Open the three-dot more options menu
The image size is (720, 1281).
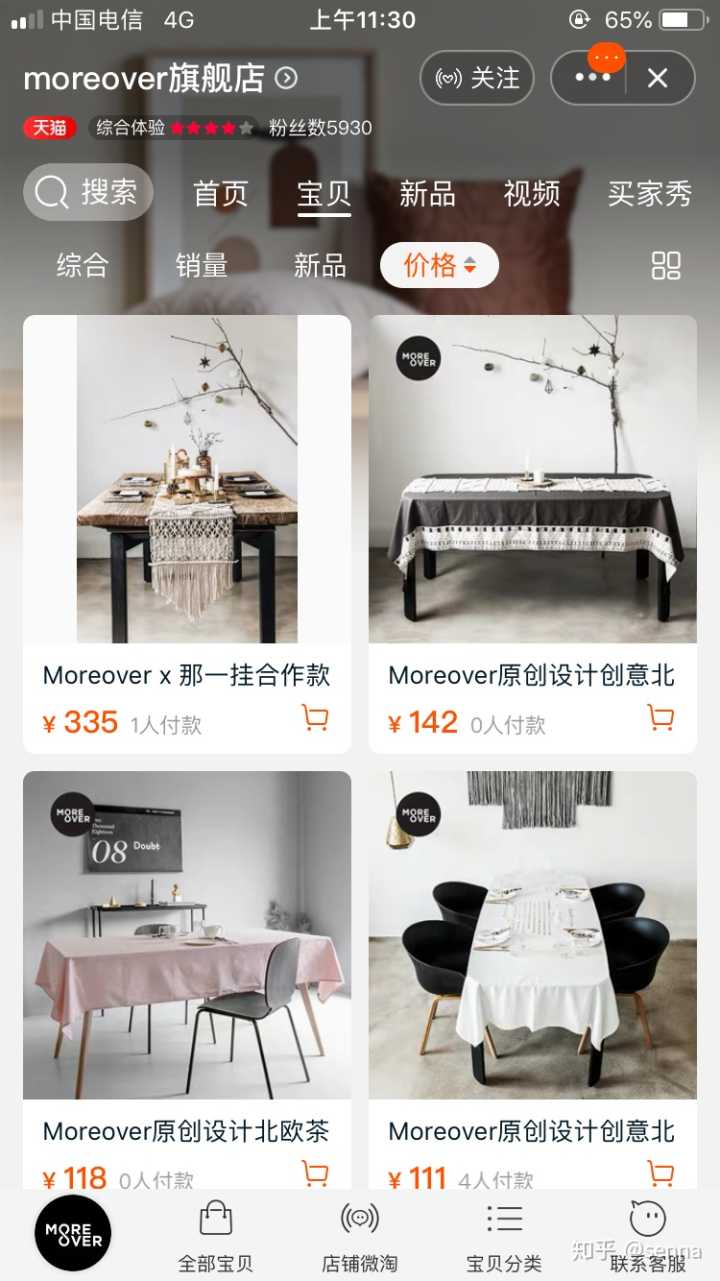tap(592, 78)
